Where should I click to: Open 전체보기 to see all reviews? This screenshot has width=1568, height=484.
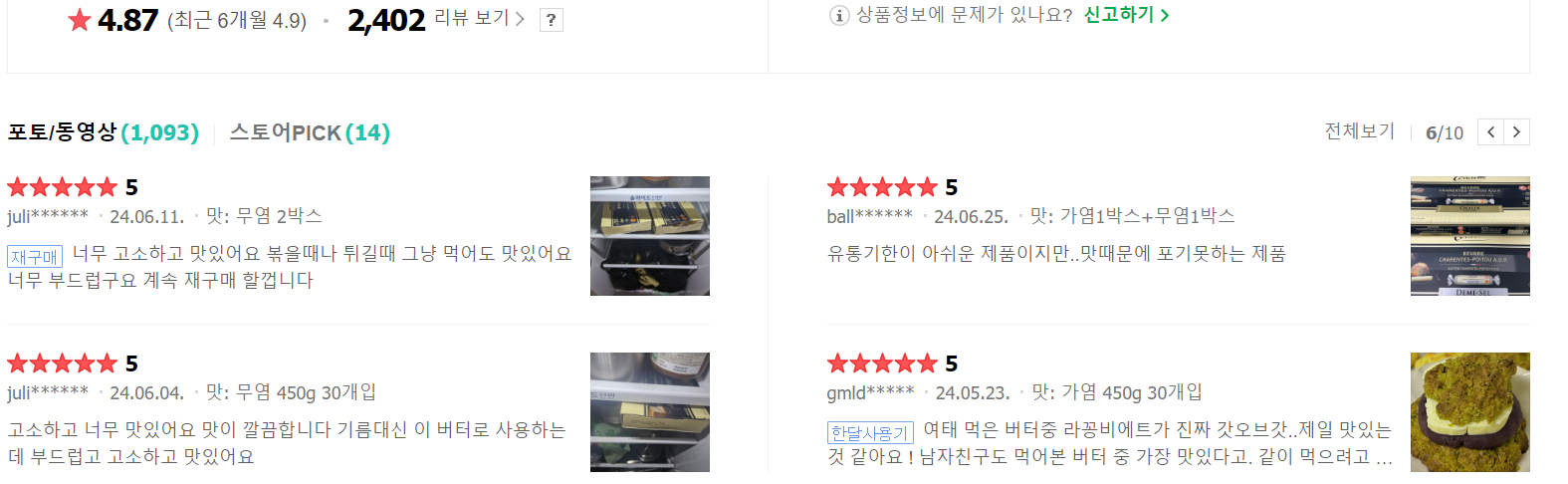[1359, 131]
